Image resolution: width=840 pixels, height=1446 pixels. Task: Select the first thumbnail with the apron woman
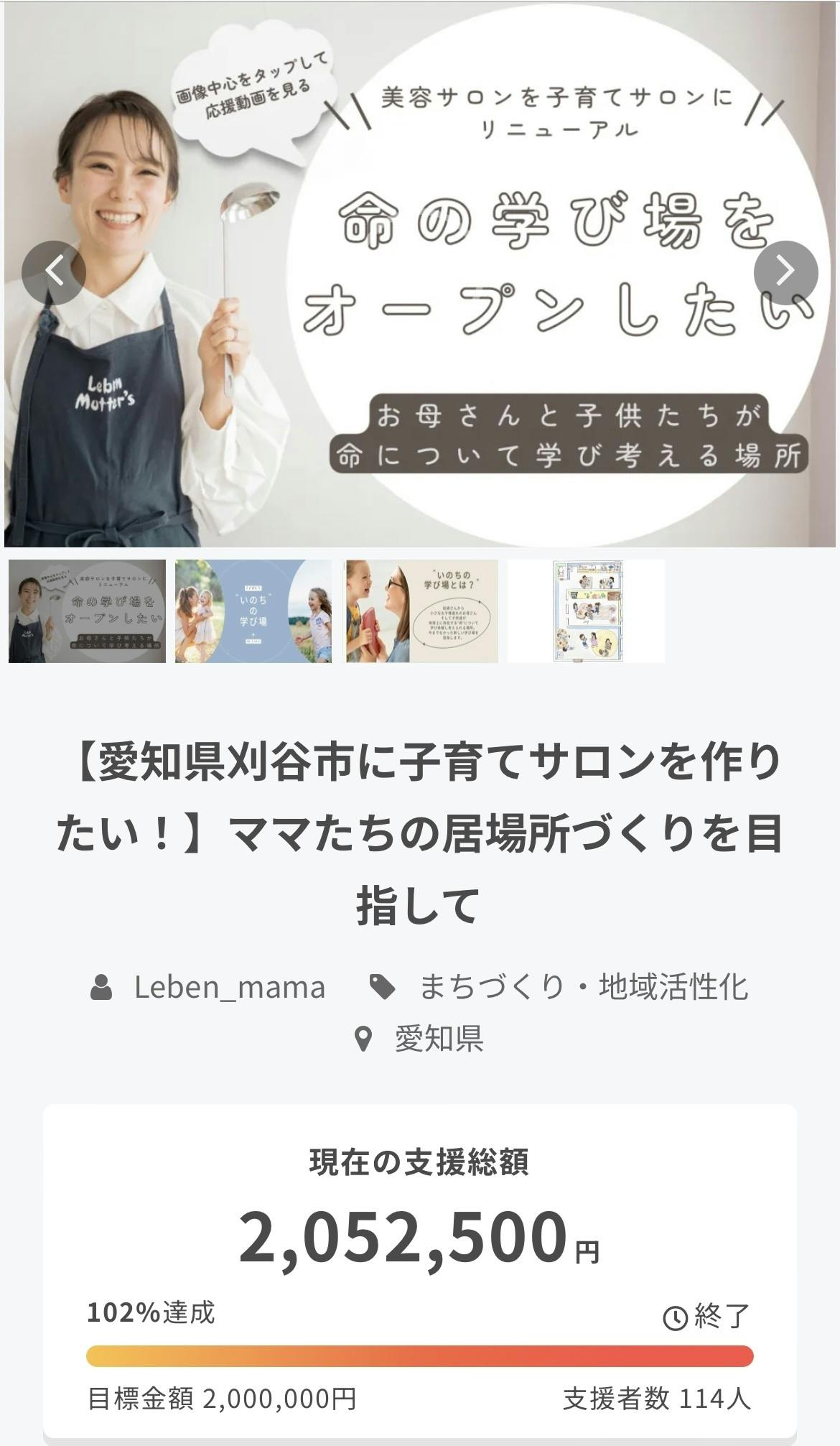coord(87,611)
